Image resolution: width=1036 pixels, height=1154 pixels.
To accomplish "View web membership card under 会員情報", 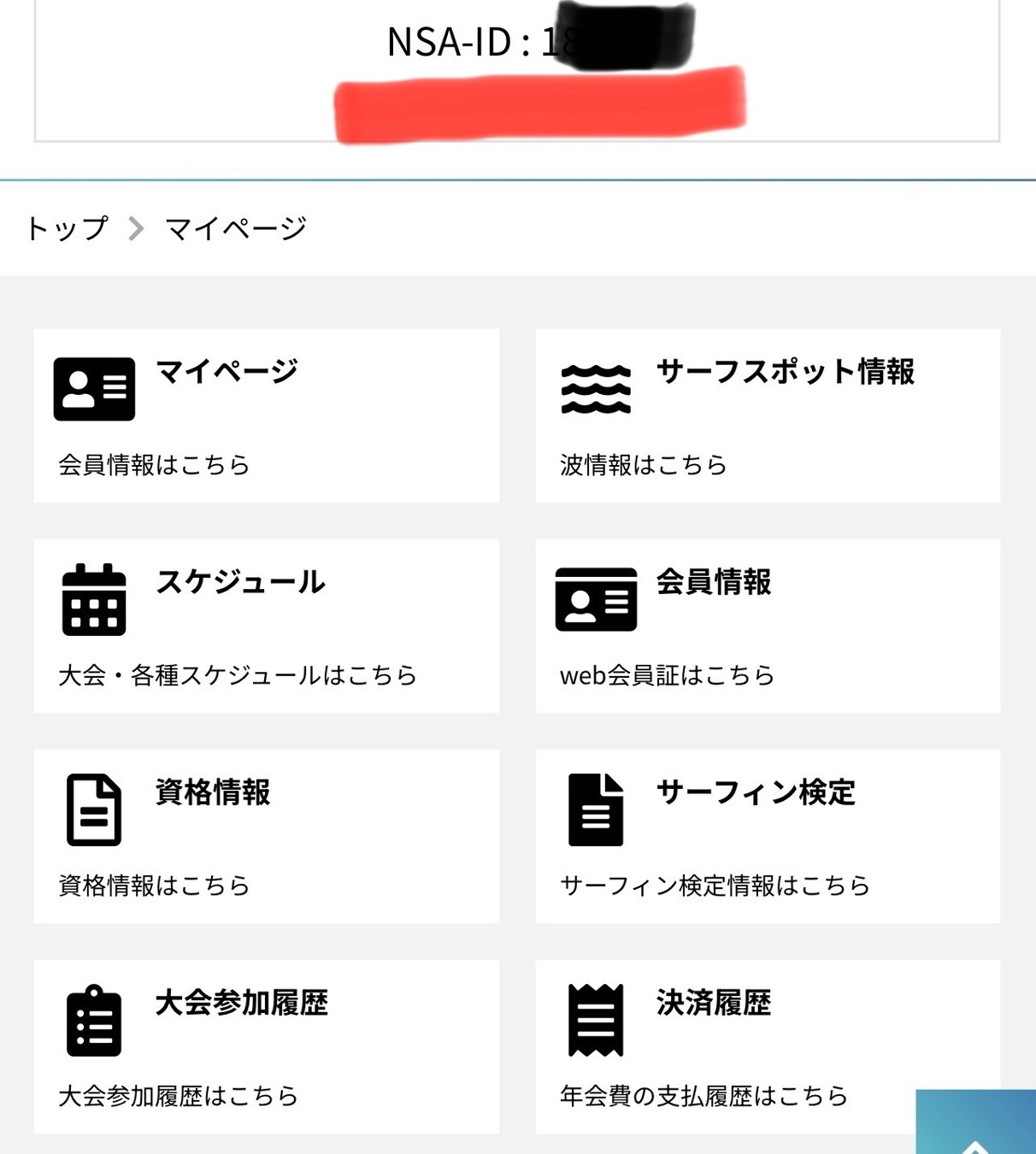I will (767, 626).
